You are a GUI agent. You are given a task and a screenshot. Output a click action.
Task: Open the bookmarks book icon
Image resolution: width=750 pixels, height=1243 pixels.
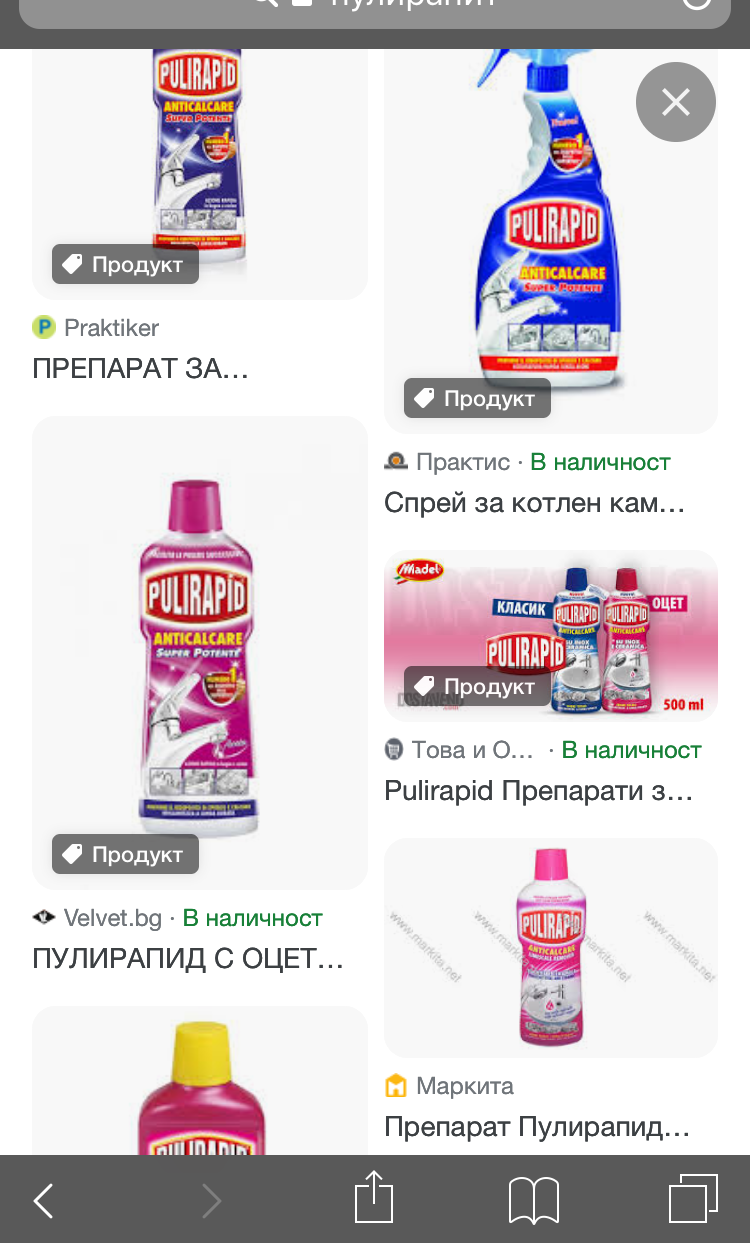tap(534, 1200)
